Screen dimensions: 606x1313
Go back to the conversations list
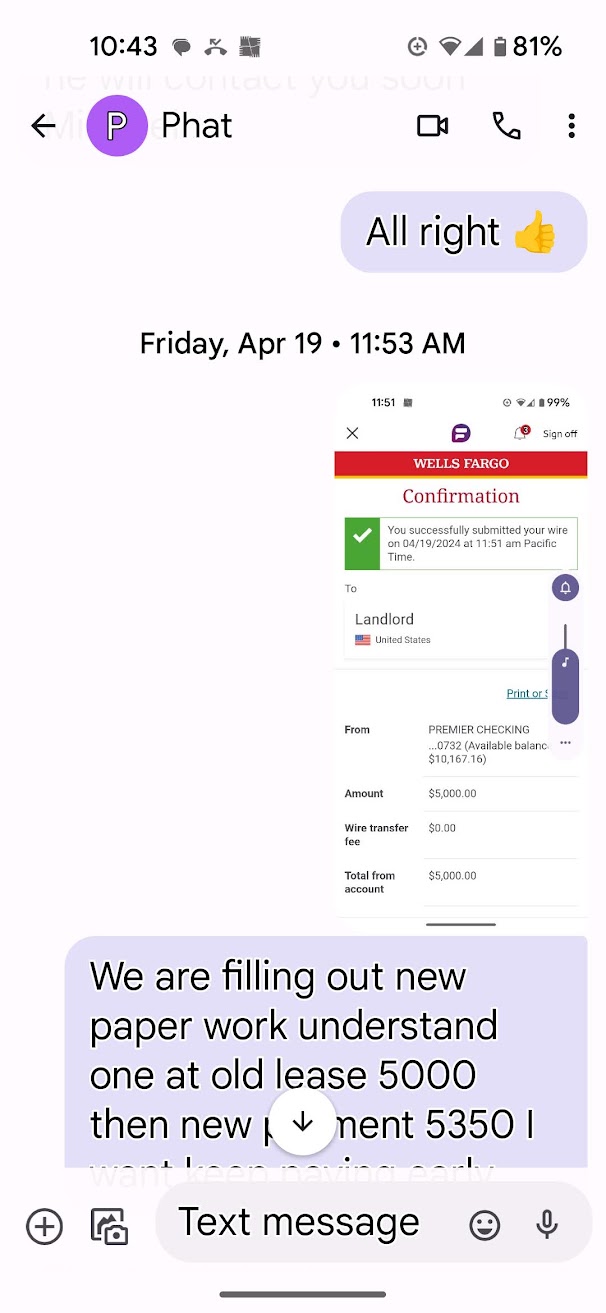(x=43, y=126)
